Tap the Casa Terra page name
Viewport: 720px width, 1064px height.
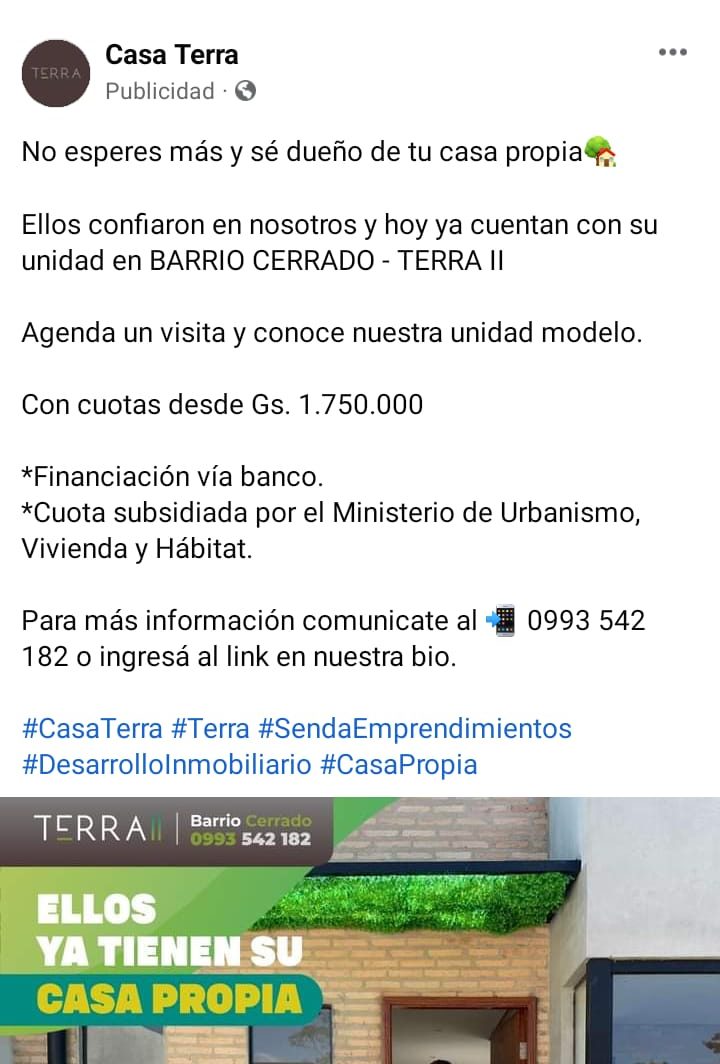[x=171, y=55]
